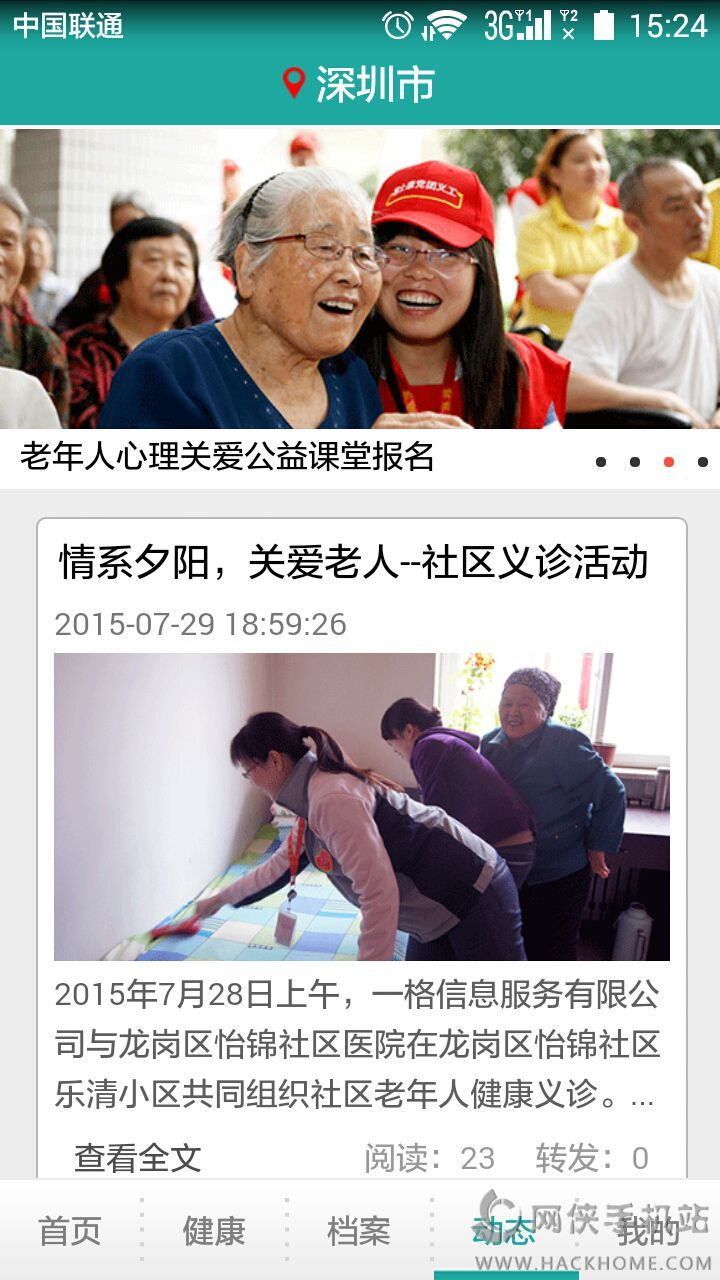Switch to the 健康 tab
The height and width of the screenshot is (1280, 720).
214,1231
